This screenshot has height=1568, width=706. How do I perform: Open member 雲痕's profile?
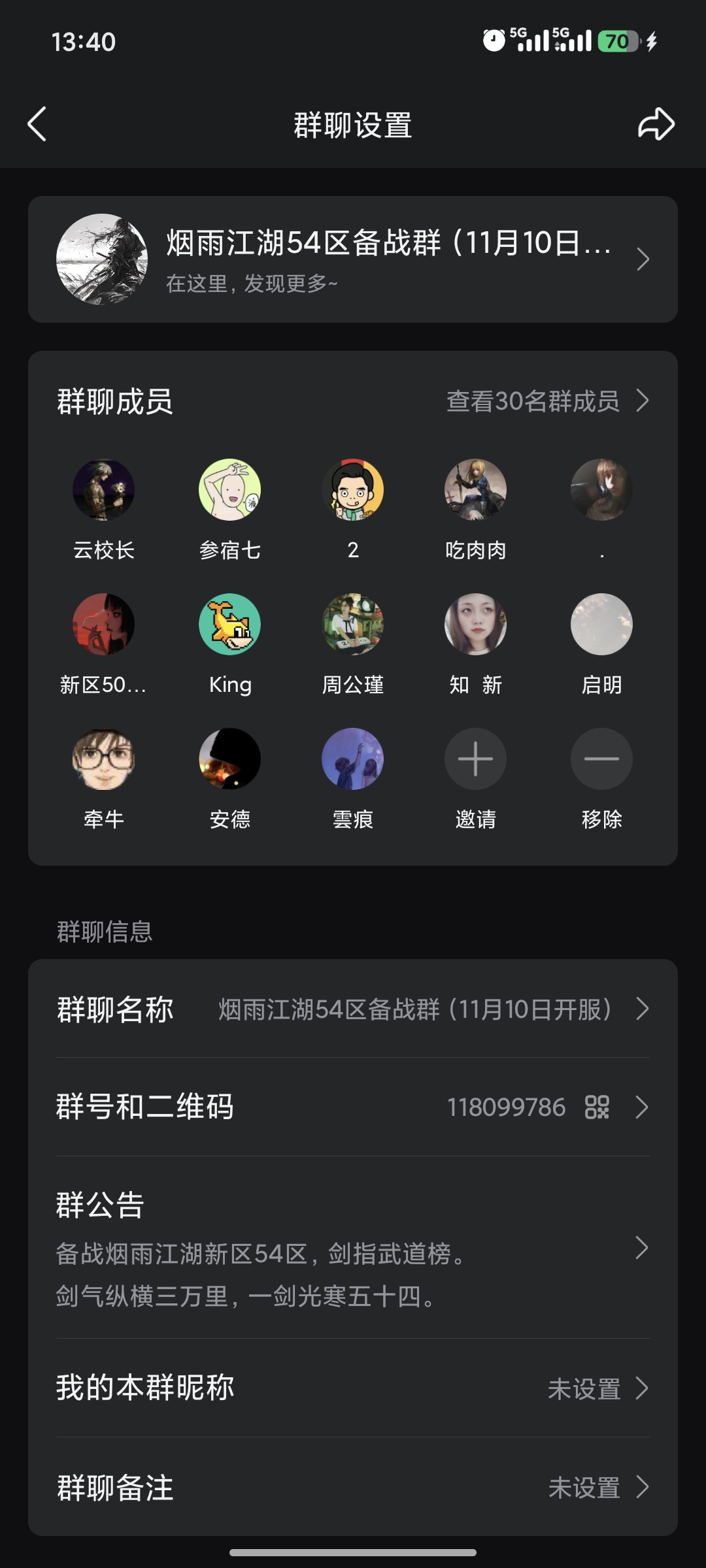point(352,759)
